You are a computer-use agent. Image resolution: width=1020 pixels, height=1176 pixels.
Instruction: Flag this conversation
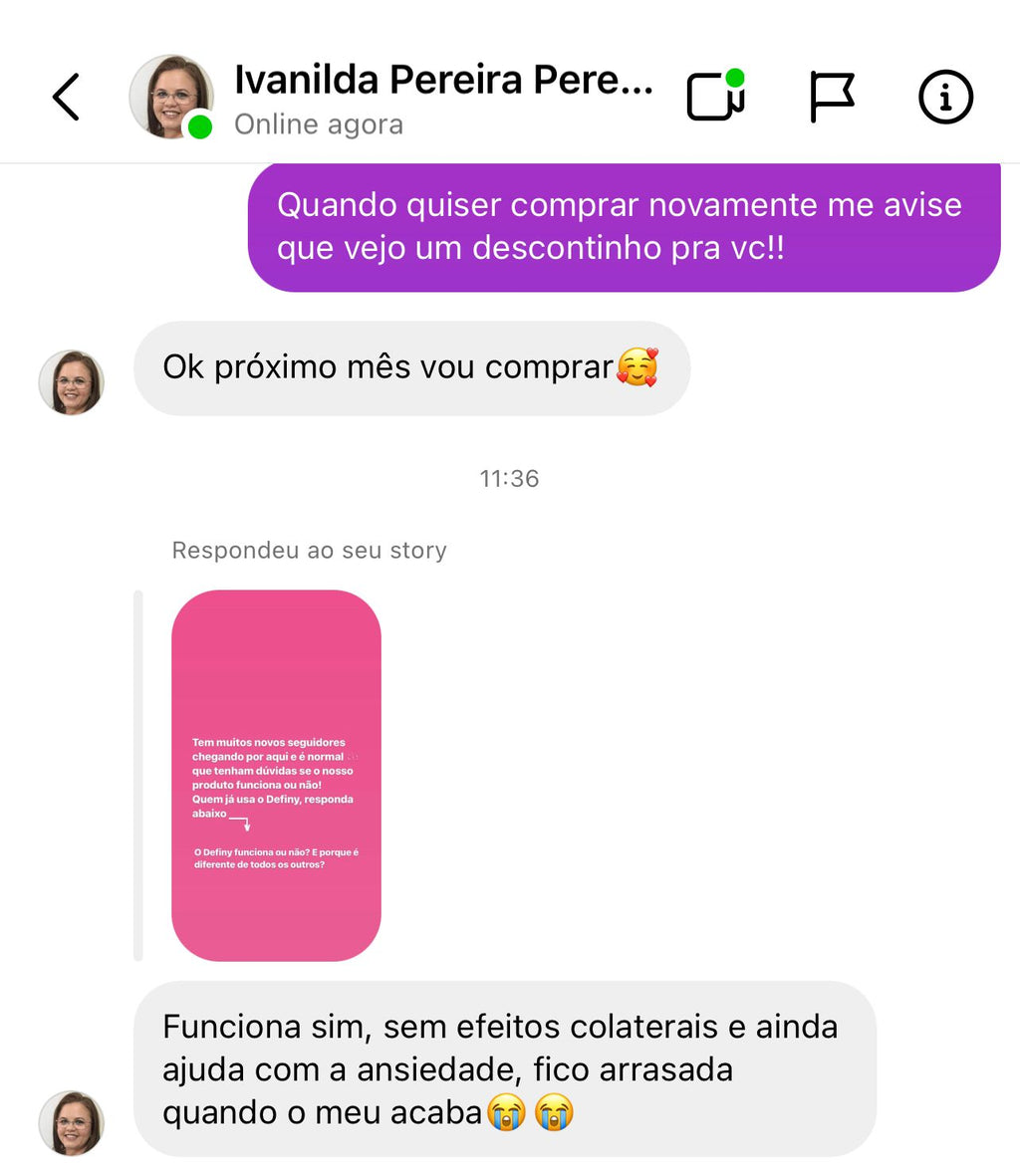832,97
